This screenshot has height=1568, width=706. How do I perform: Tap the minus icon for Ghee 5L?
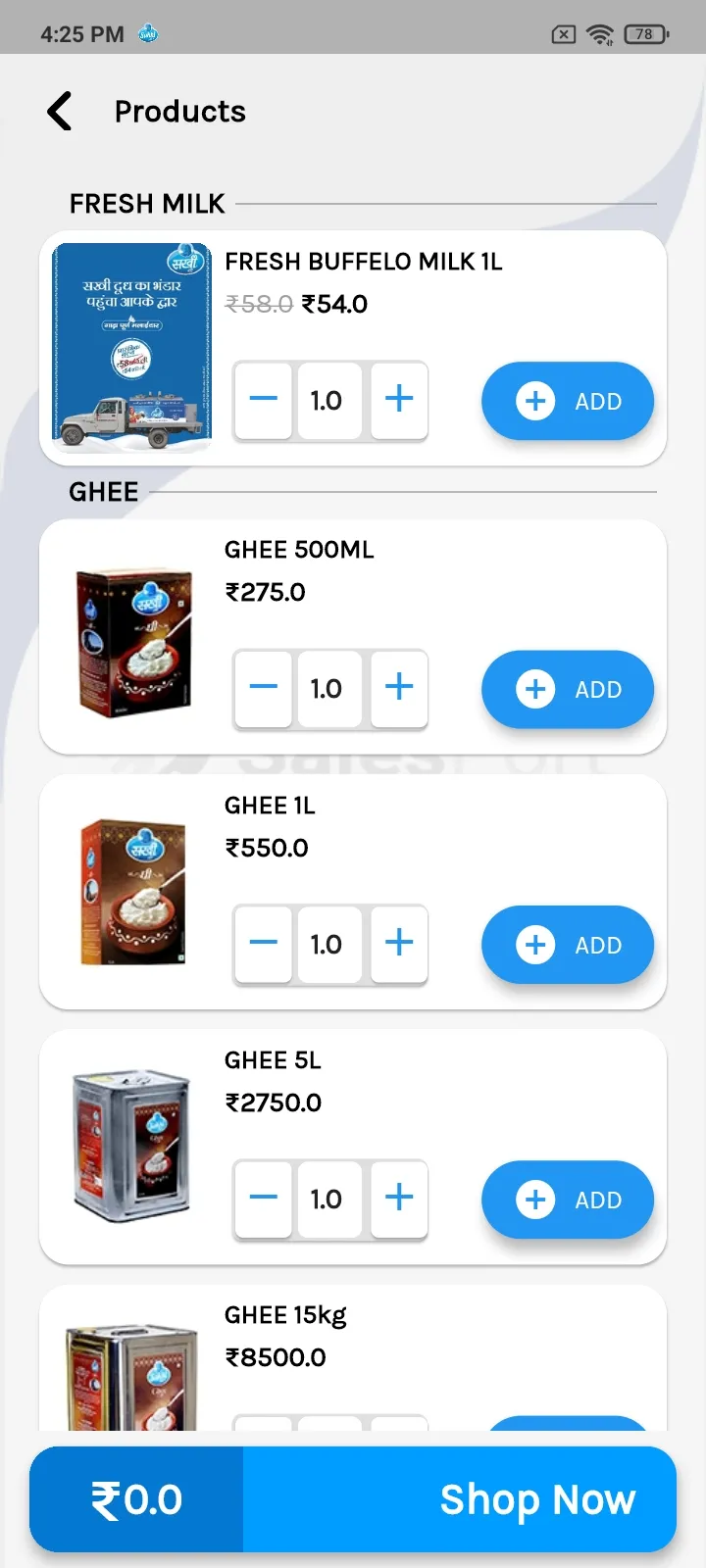(x=262, y=1199)
